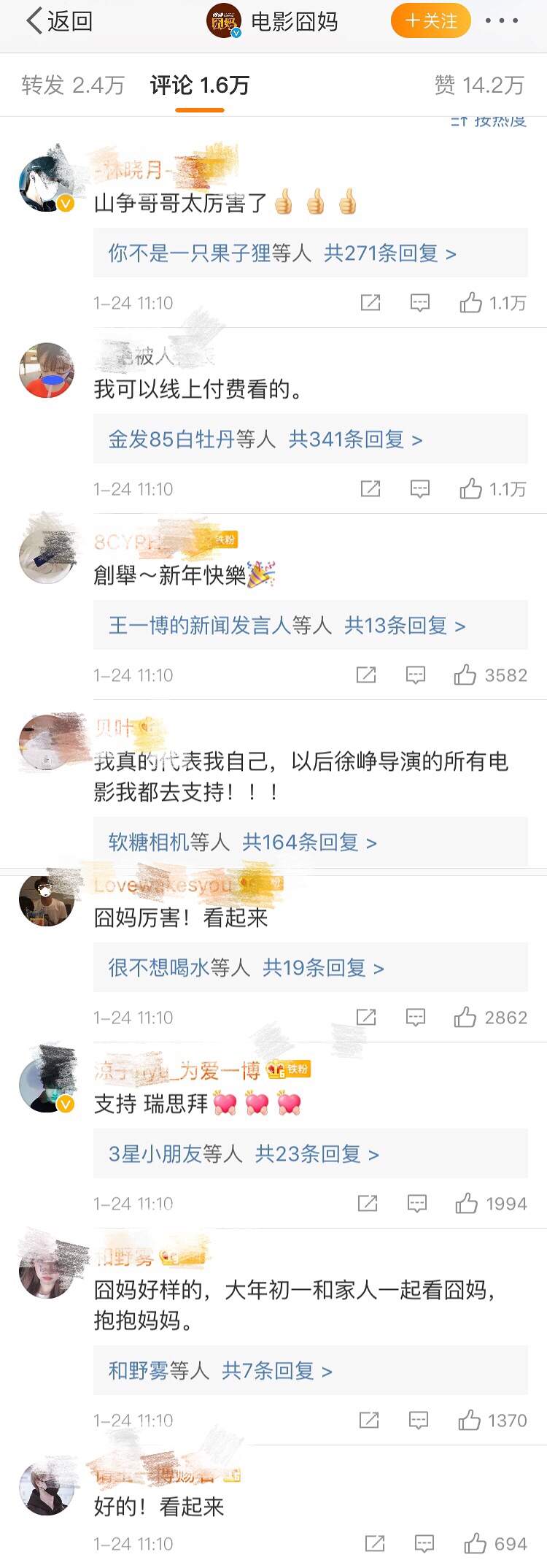View 共13条回复 from 王一博的新闻发言人等人
This screenshot has height=1568, width=547.
404,626
